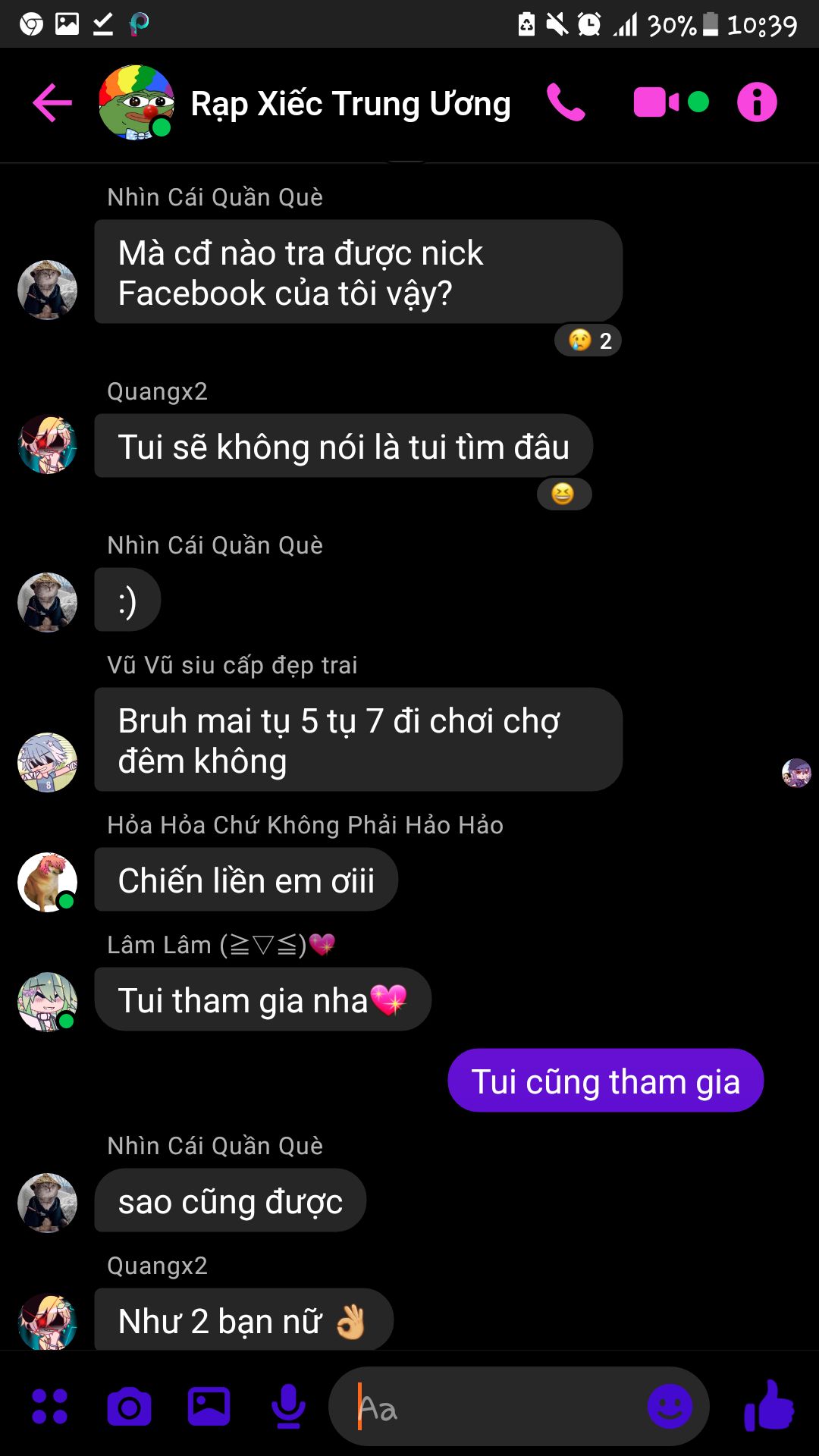View the crying reactions on Facebook nick message
819x1456 pixels.
click(x=588, y=340)
